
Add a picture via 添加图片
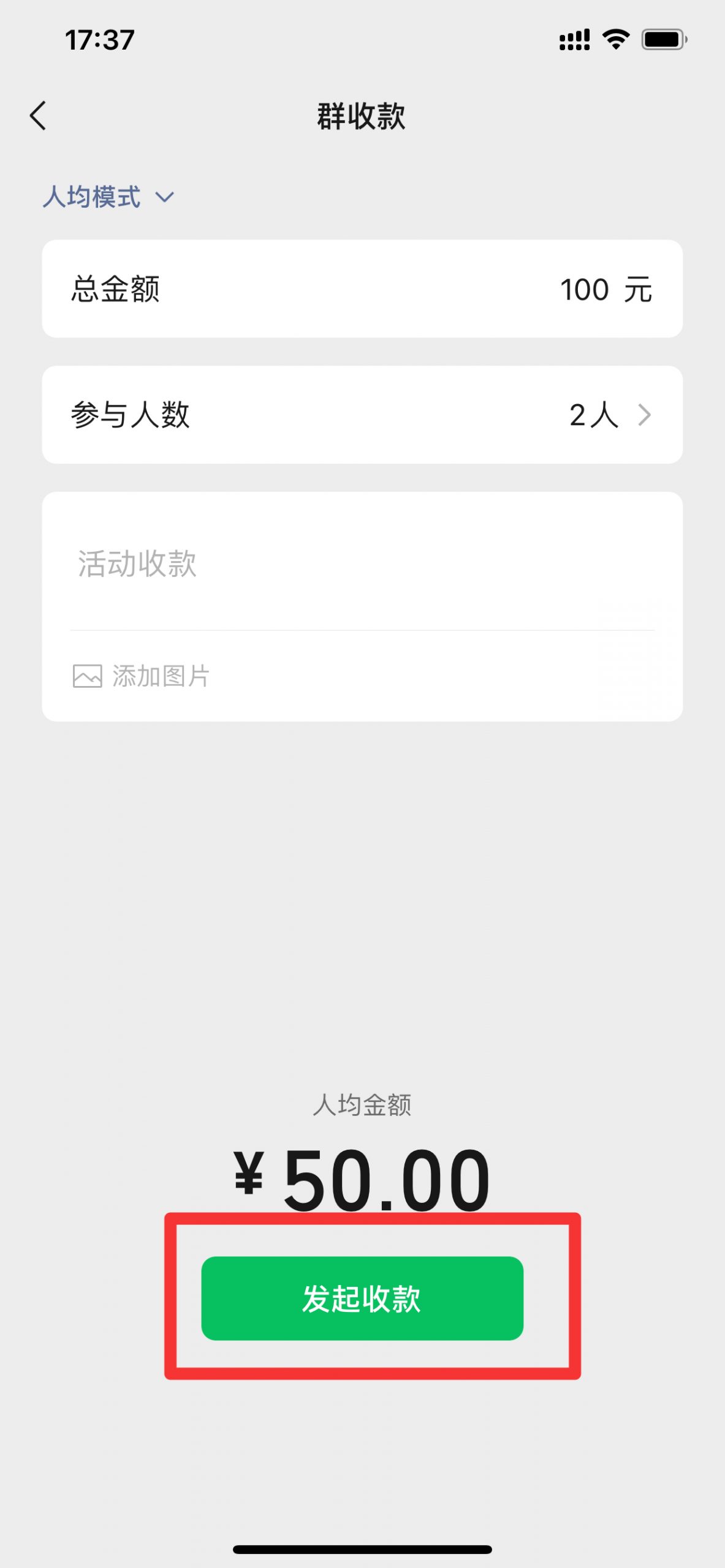tap(142, 676)
